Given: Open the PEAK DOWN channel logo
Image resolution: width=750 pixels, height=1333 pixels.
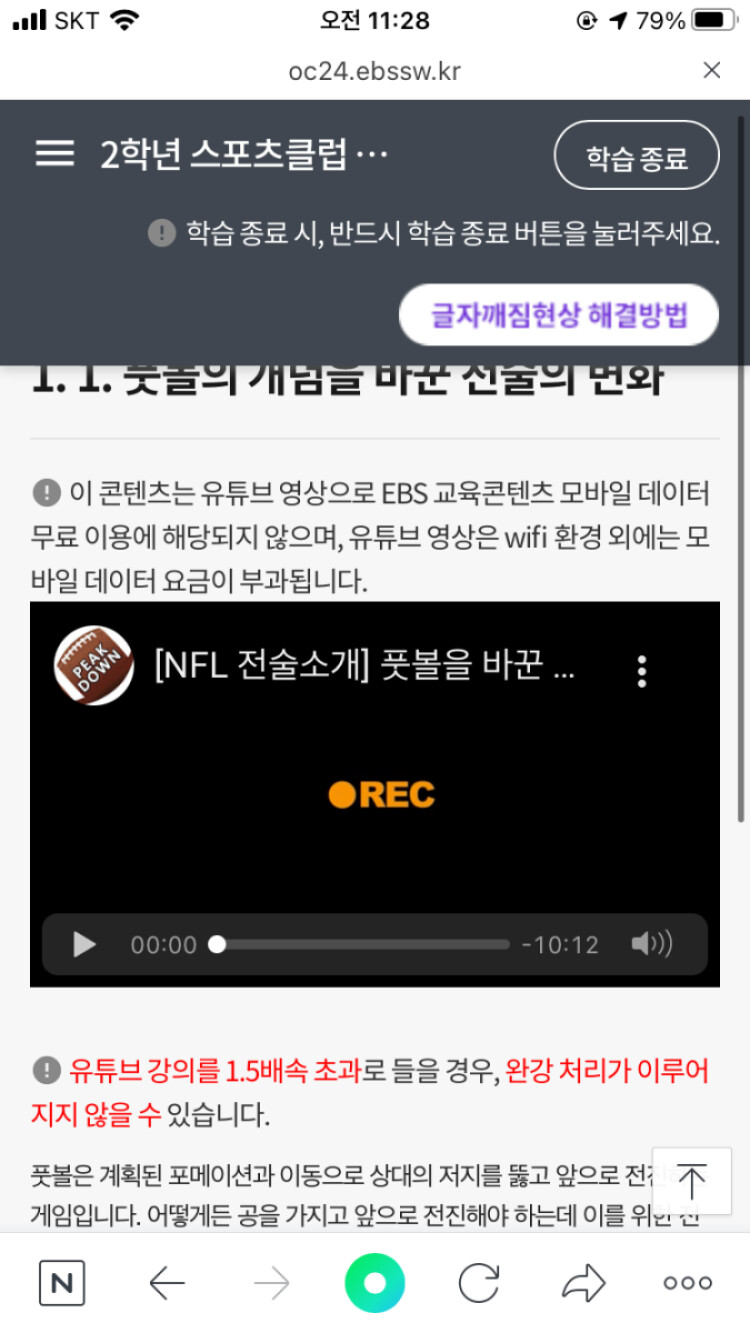Looking at the screenshot, I should (x=94, y=665).
